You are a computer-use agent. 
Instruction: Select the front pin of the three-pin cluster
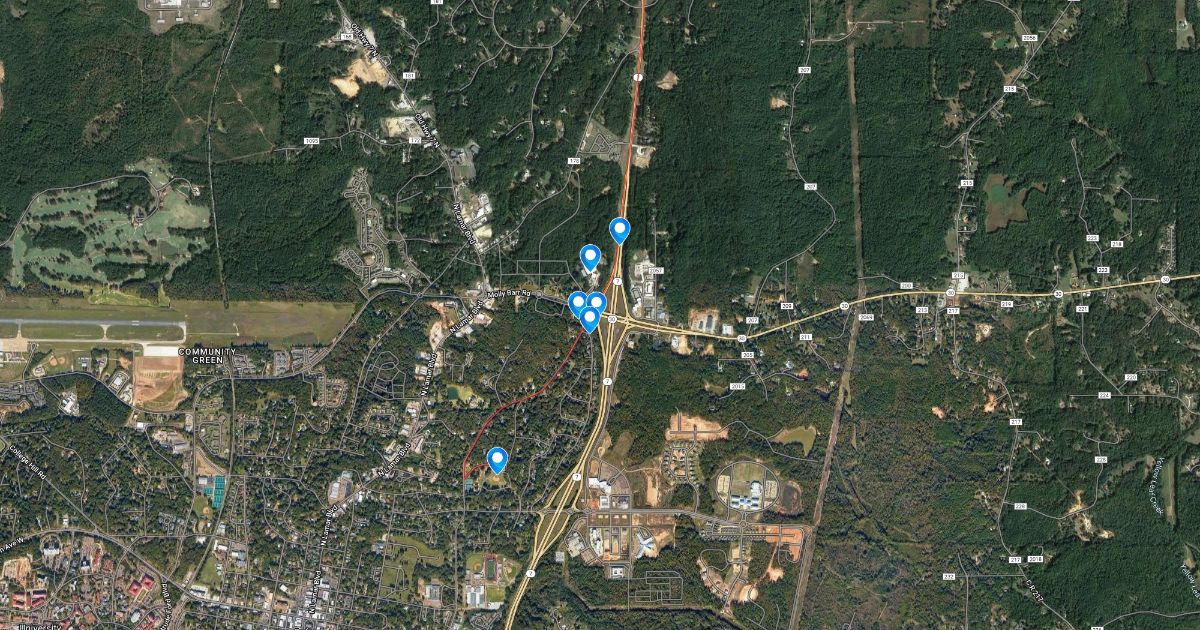pos(590,318)
